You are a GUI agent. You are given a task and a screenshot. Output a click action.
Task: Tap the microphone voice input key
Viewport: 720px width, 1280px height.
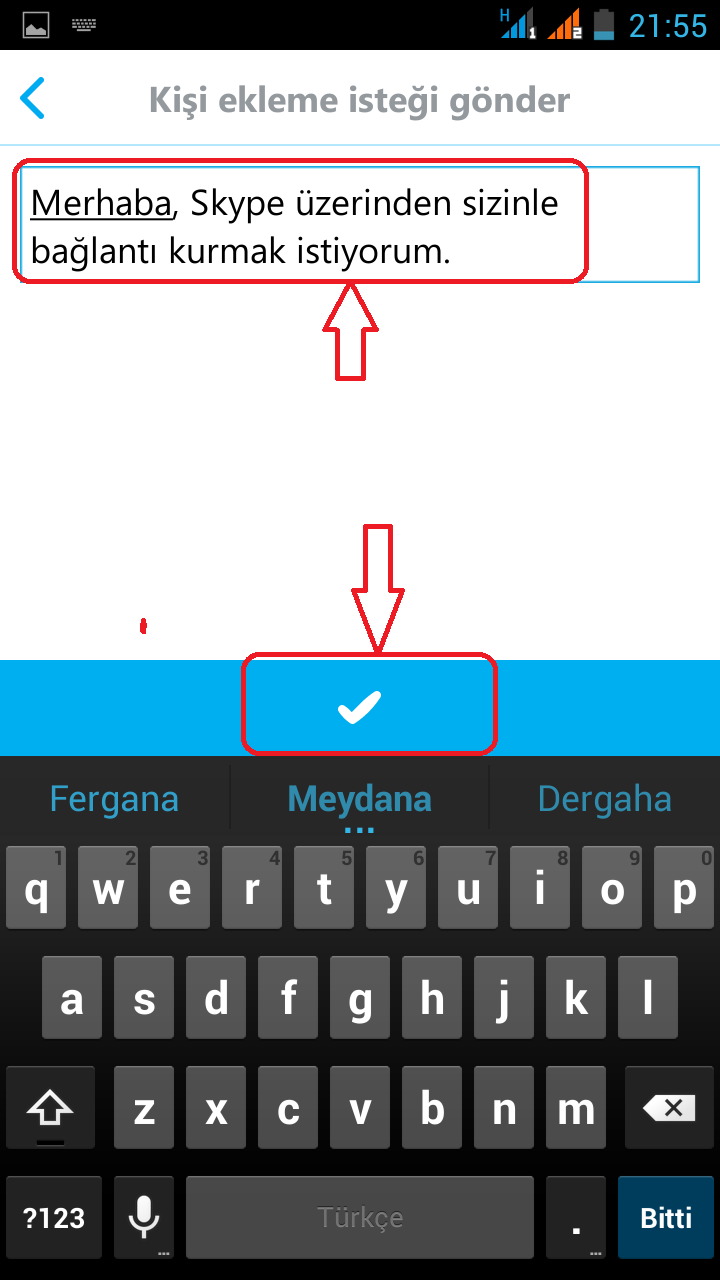point(144,1217)
